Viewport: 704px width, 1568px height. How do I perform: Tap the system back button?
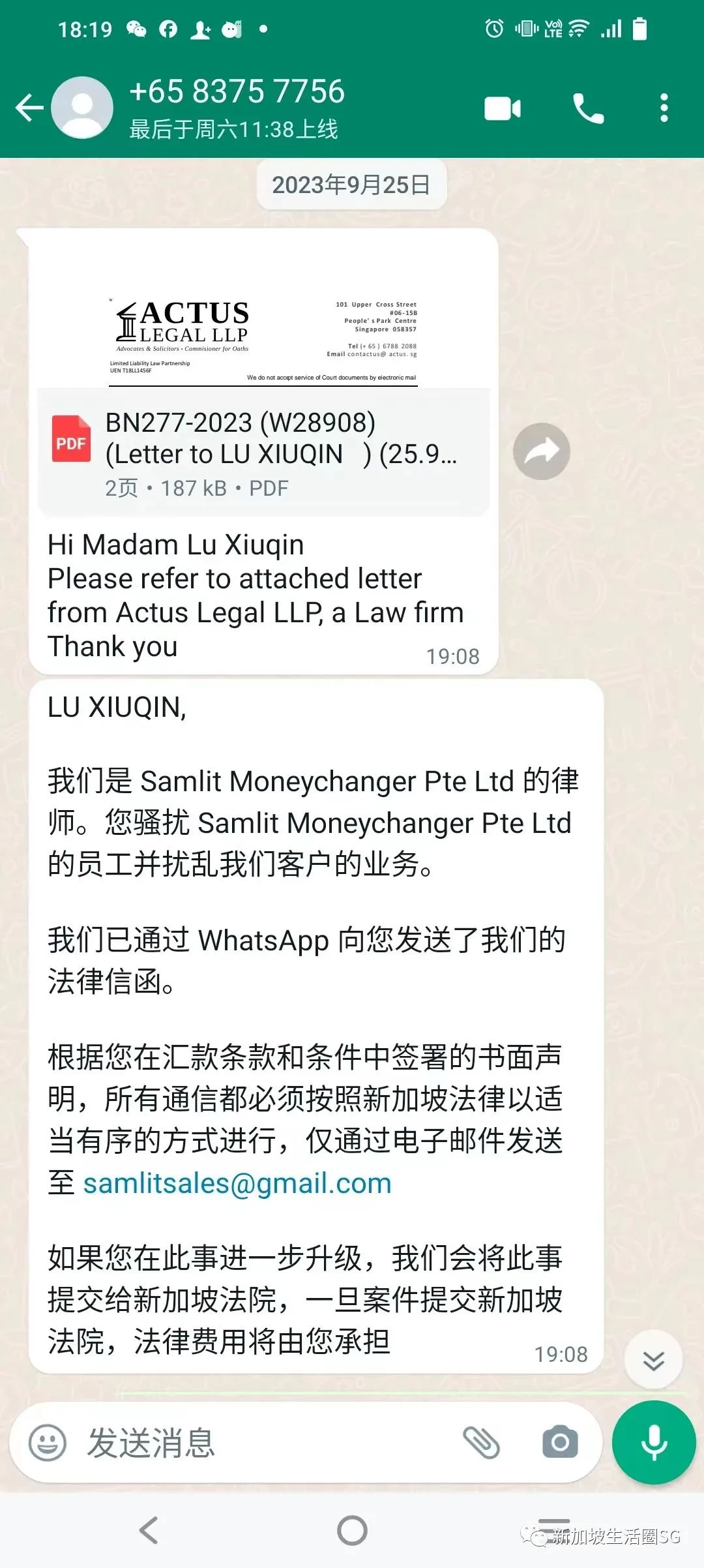pos(149,1530)
